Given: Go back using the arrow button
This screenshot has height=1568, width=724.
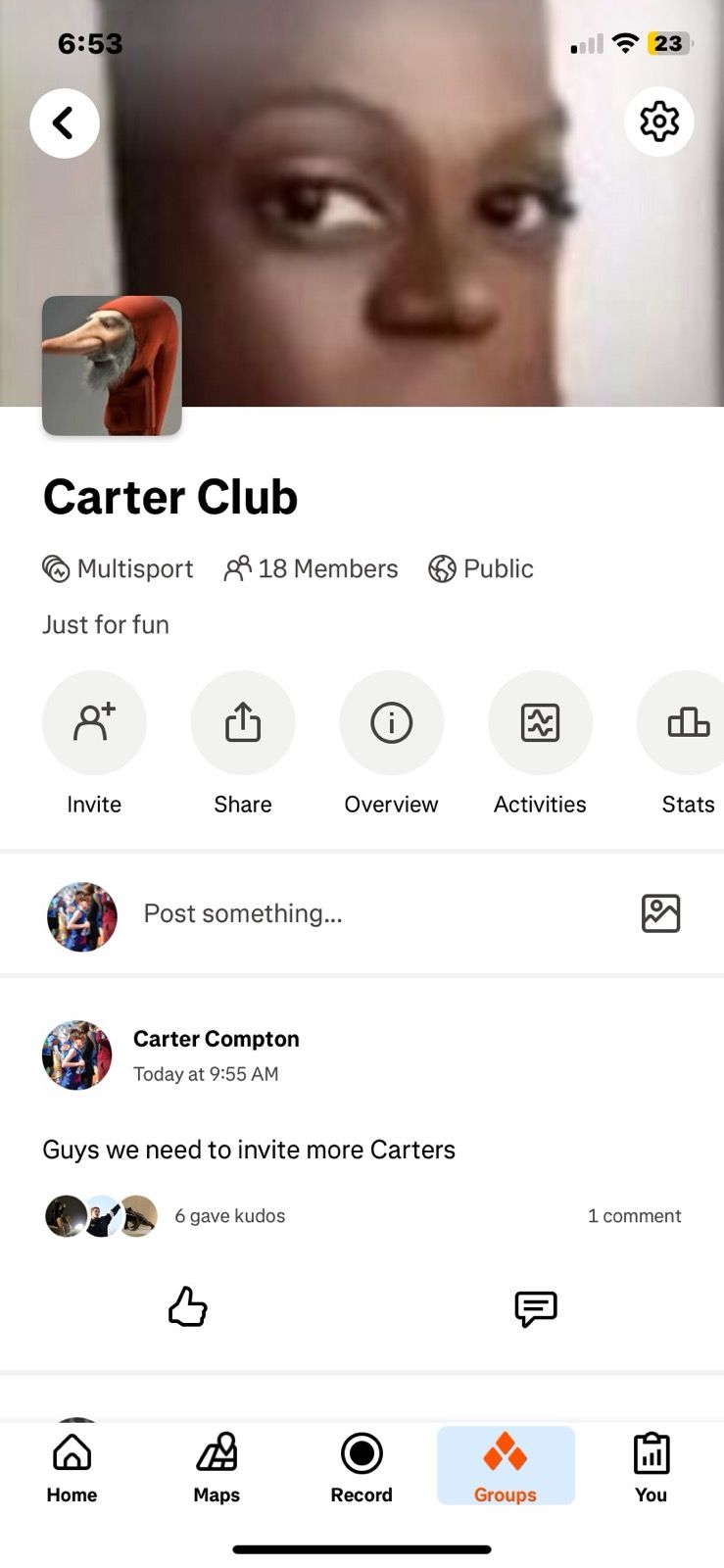Looking at the screenshot, I should pos(65,123).
